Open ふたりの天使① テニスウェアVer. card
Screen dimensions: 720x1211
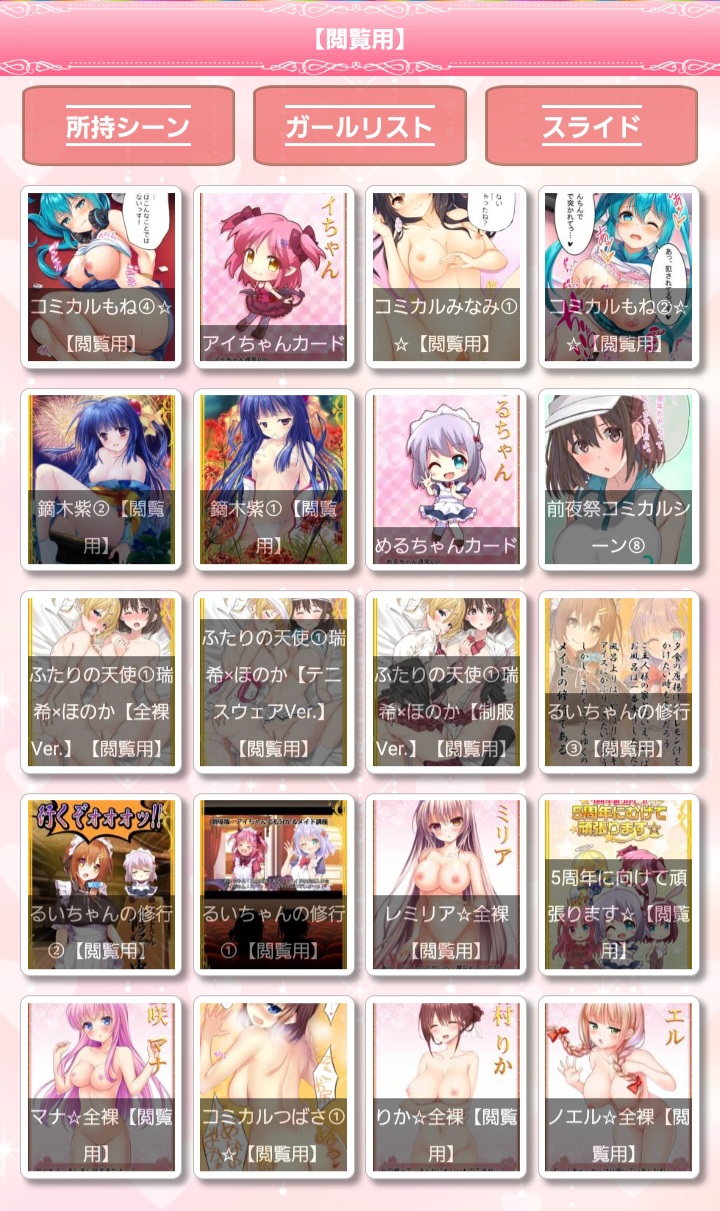273,682
